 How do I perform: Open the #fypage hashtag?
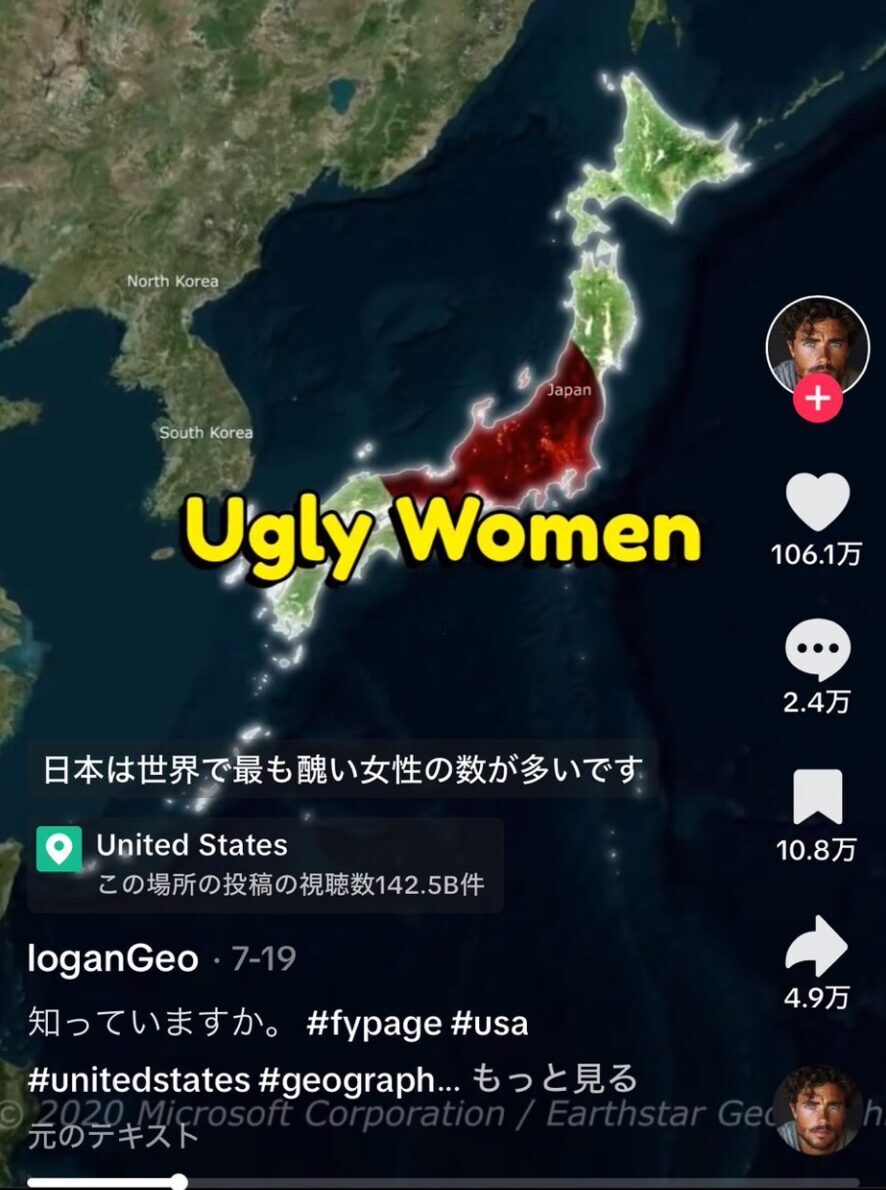click(x=373, y=1023)
